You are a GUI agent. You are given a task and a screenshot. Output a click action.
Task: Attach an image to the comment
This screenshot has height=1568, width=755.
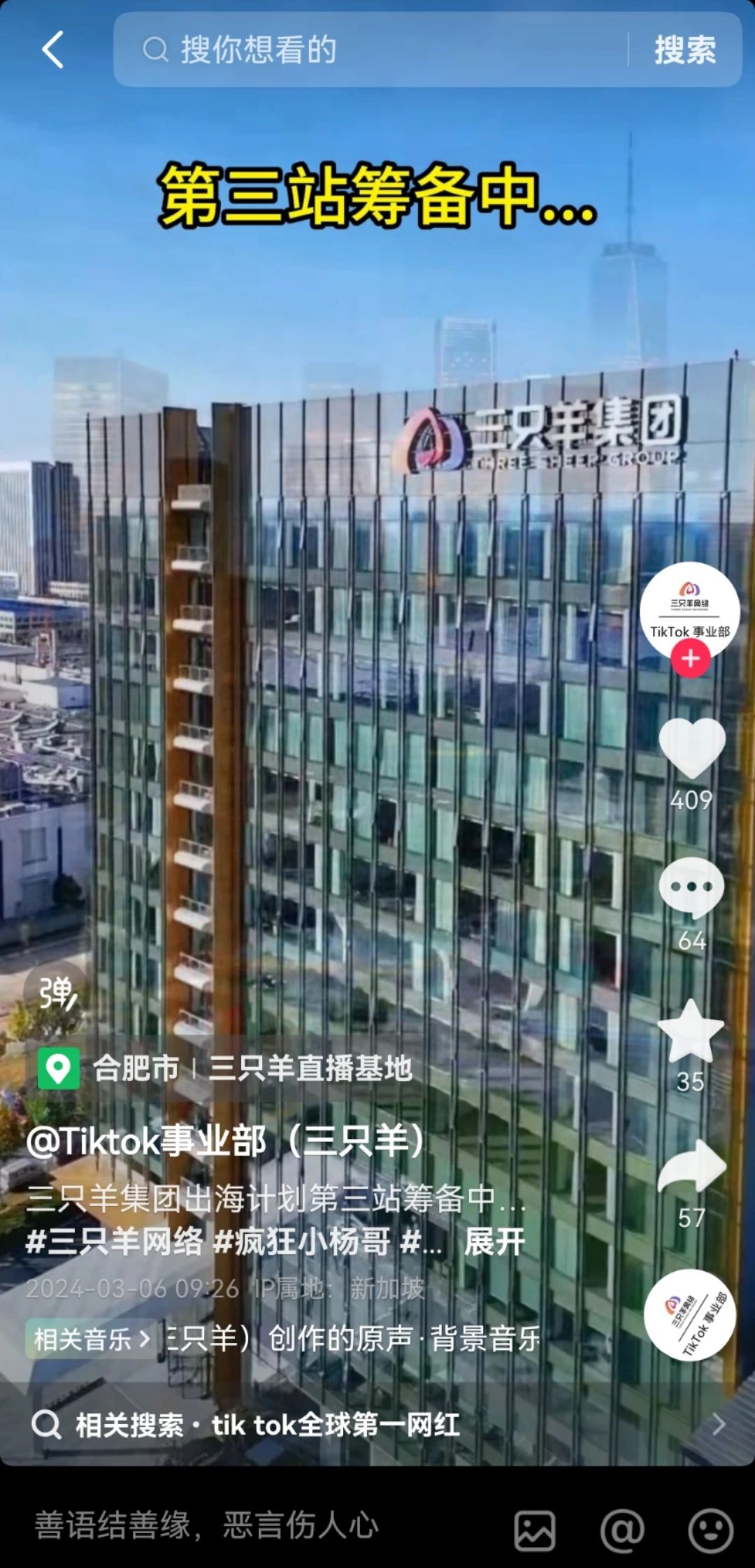[535, 1530]
